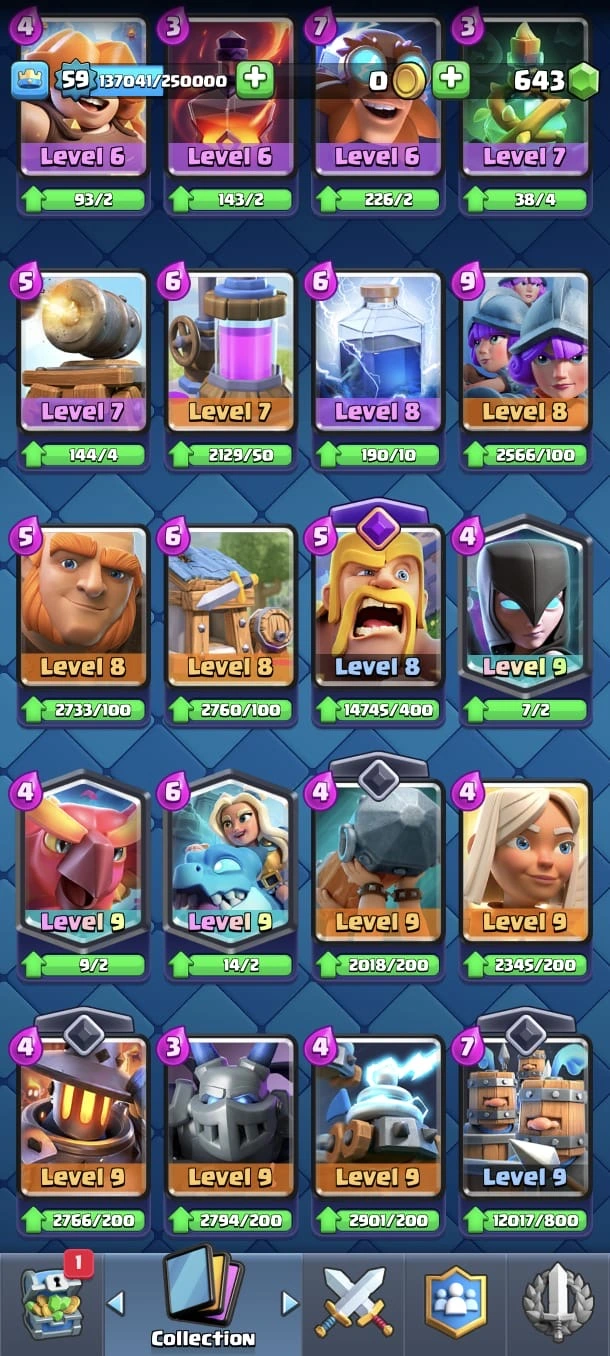Open the Battle Healer card with 2345/200
Image resolution: width=610 pixels, height=1356 pixels.
click(525, 860)
